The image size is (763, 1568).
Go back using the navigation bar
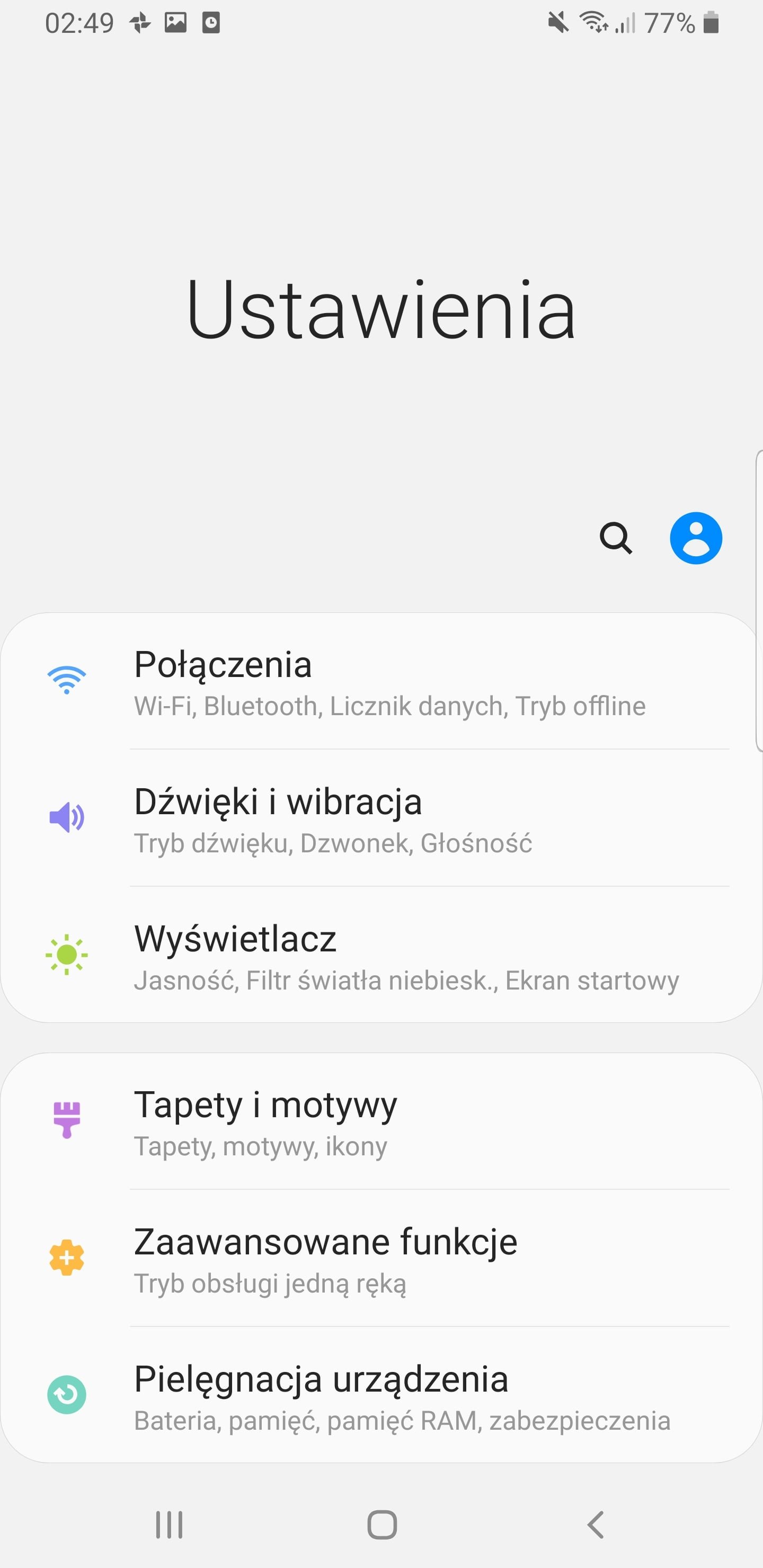596,1525
